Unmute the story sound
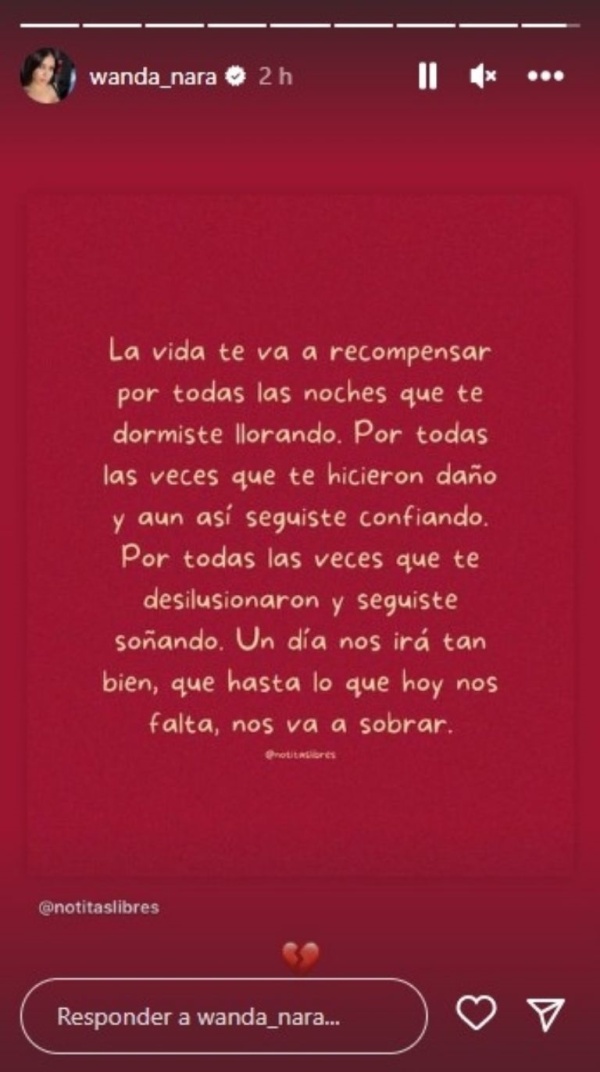Screen dimensions: 600x1072 tap(484, 76)
